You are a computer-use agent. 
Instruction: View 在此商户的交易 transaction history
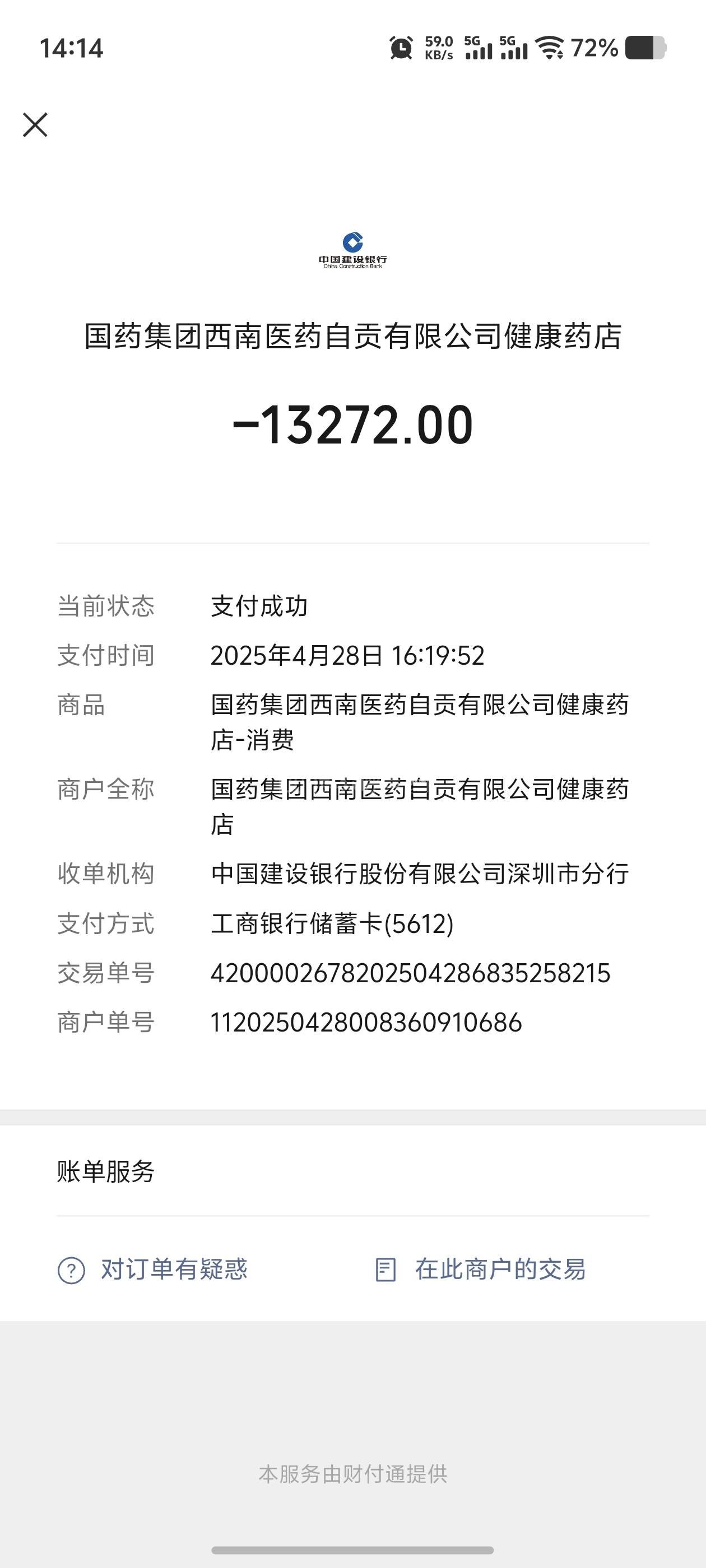point(480,1270)
